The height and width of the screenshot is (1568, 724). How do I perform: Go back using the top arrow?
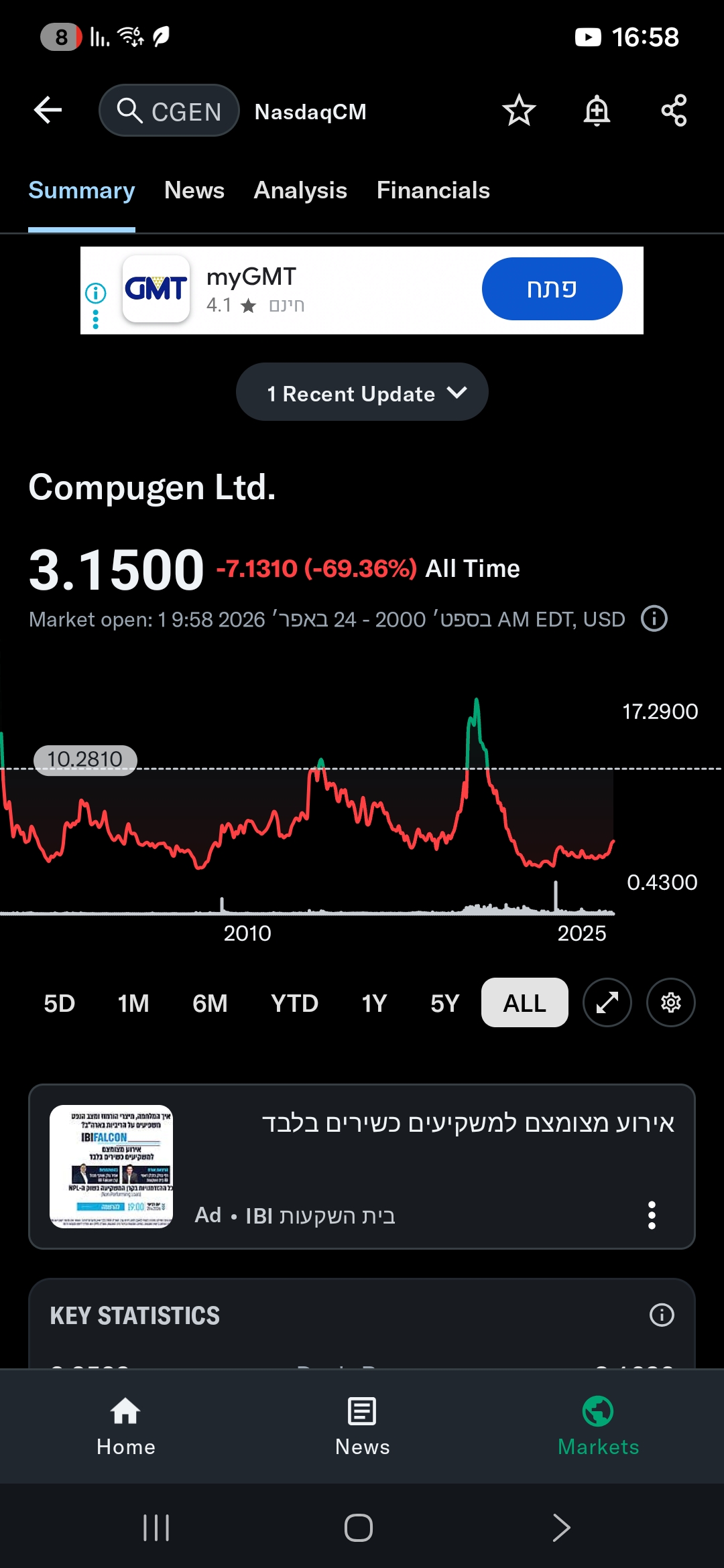point(48,111)
